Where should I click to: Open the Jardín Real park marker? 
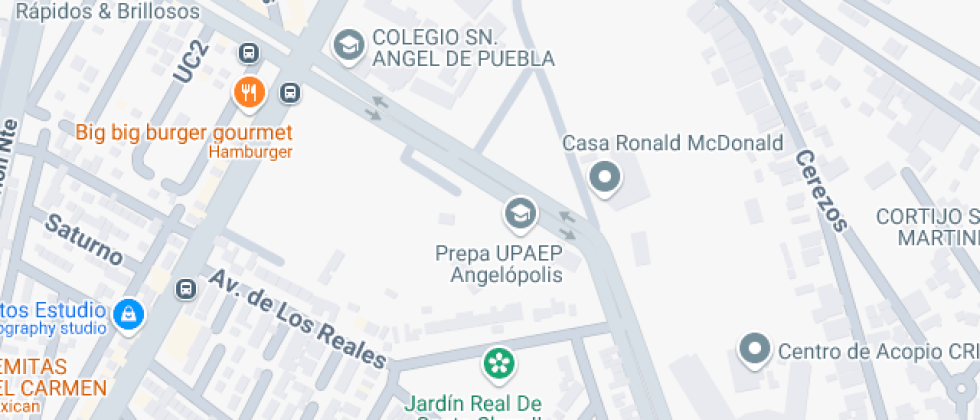(x=497, y=363)
